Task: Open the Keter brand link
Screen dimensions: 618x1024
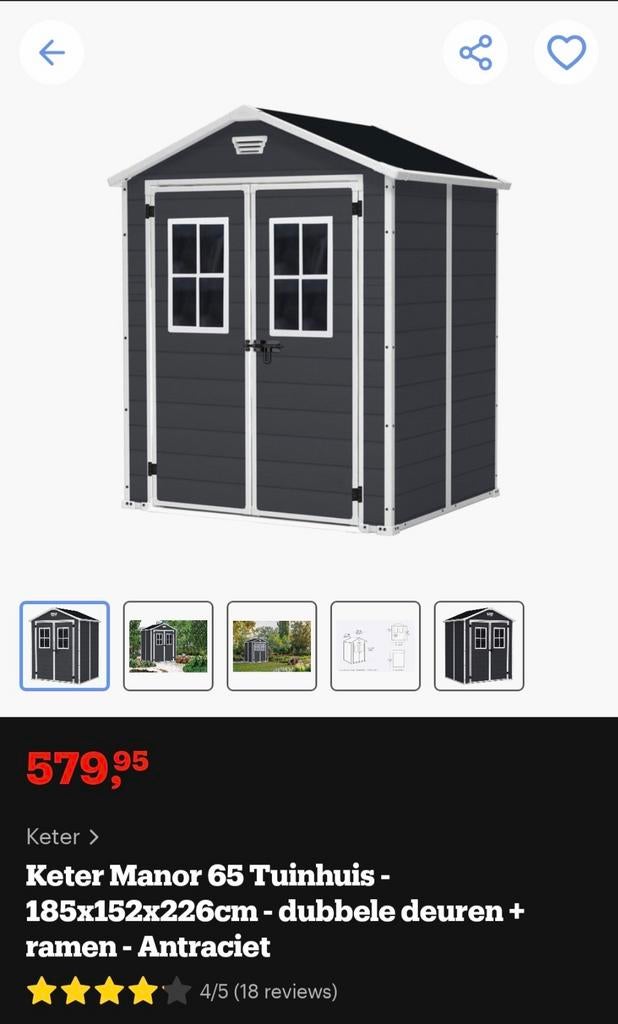Action: (62, 836)
